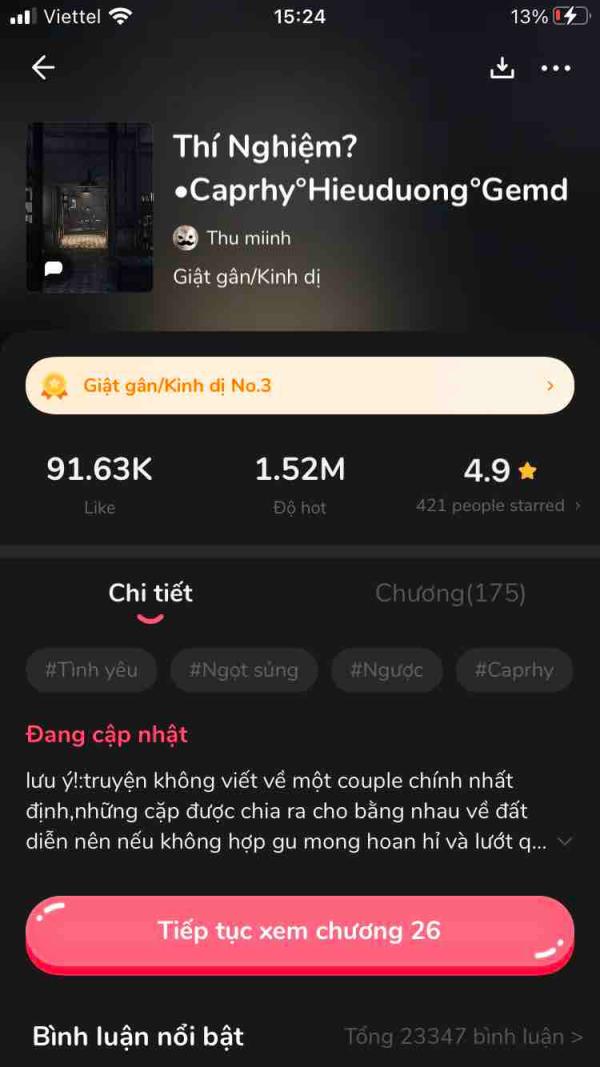
Task: Expand the full story description
Action: point(565,842)
